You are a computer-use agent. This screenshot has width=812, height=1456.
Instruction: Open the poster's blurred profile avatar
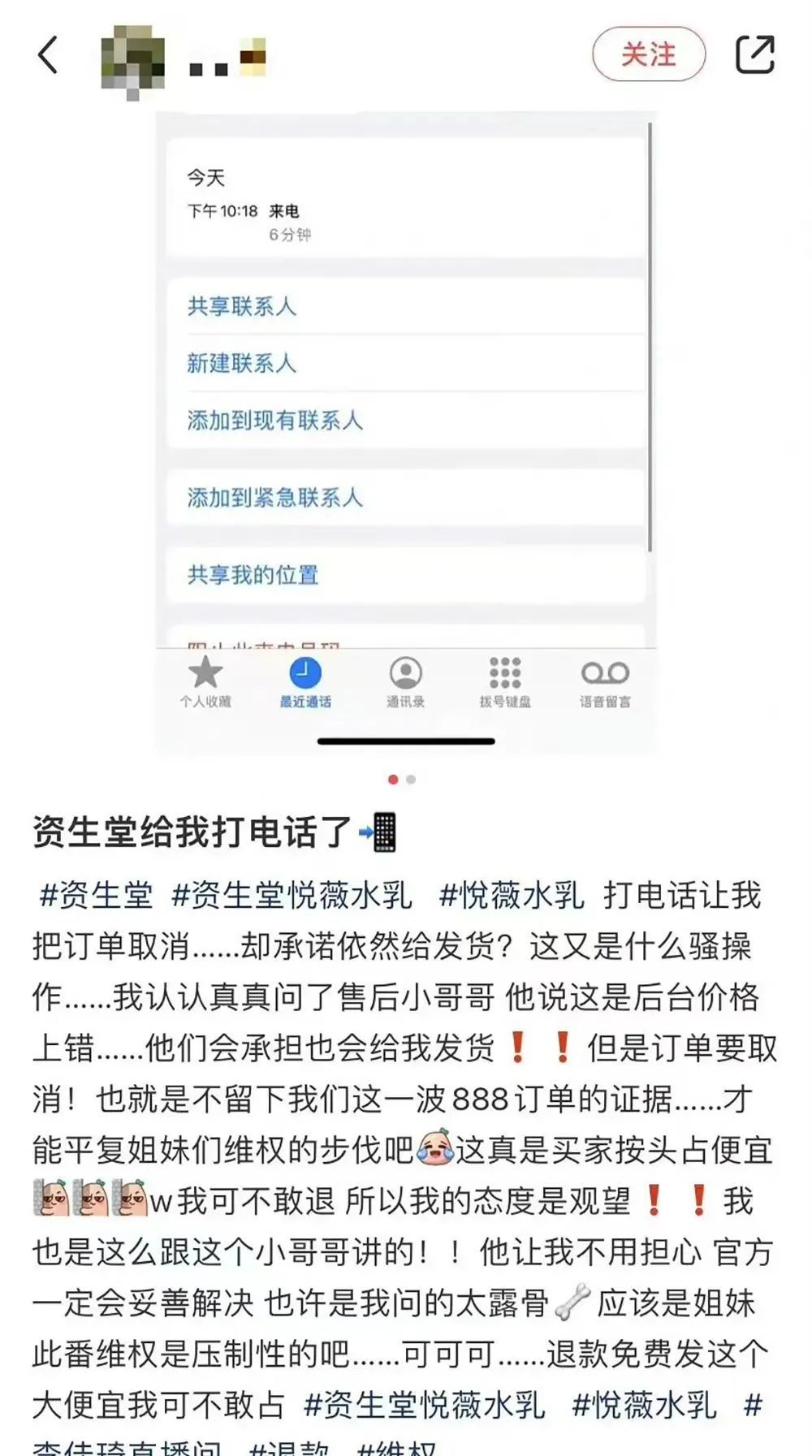tap(132, 61)
